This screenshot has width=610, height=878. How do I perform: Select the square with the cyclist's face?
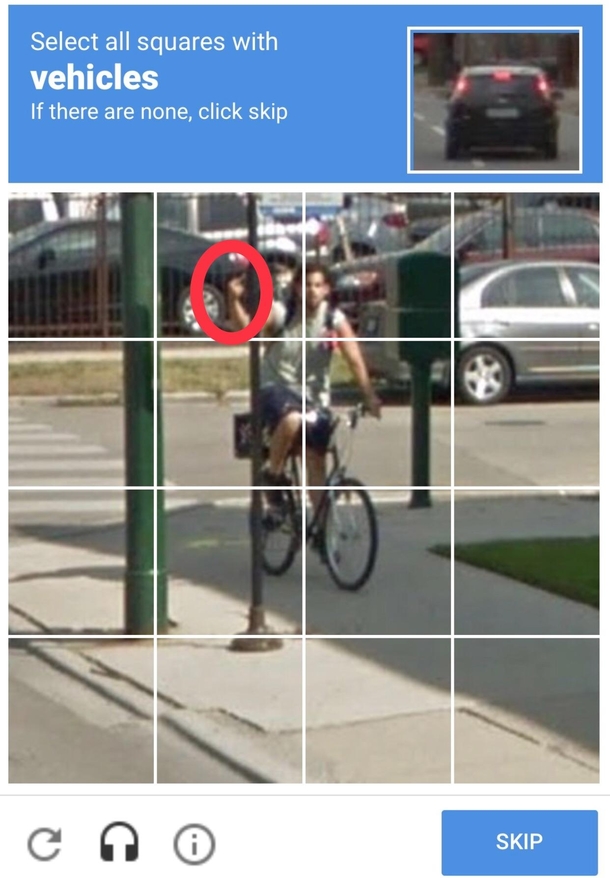tap(378, 266)
